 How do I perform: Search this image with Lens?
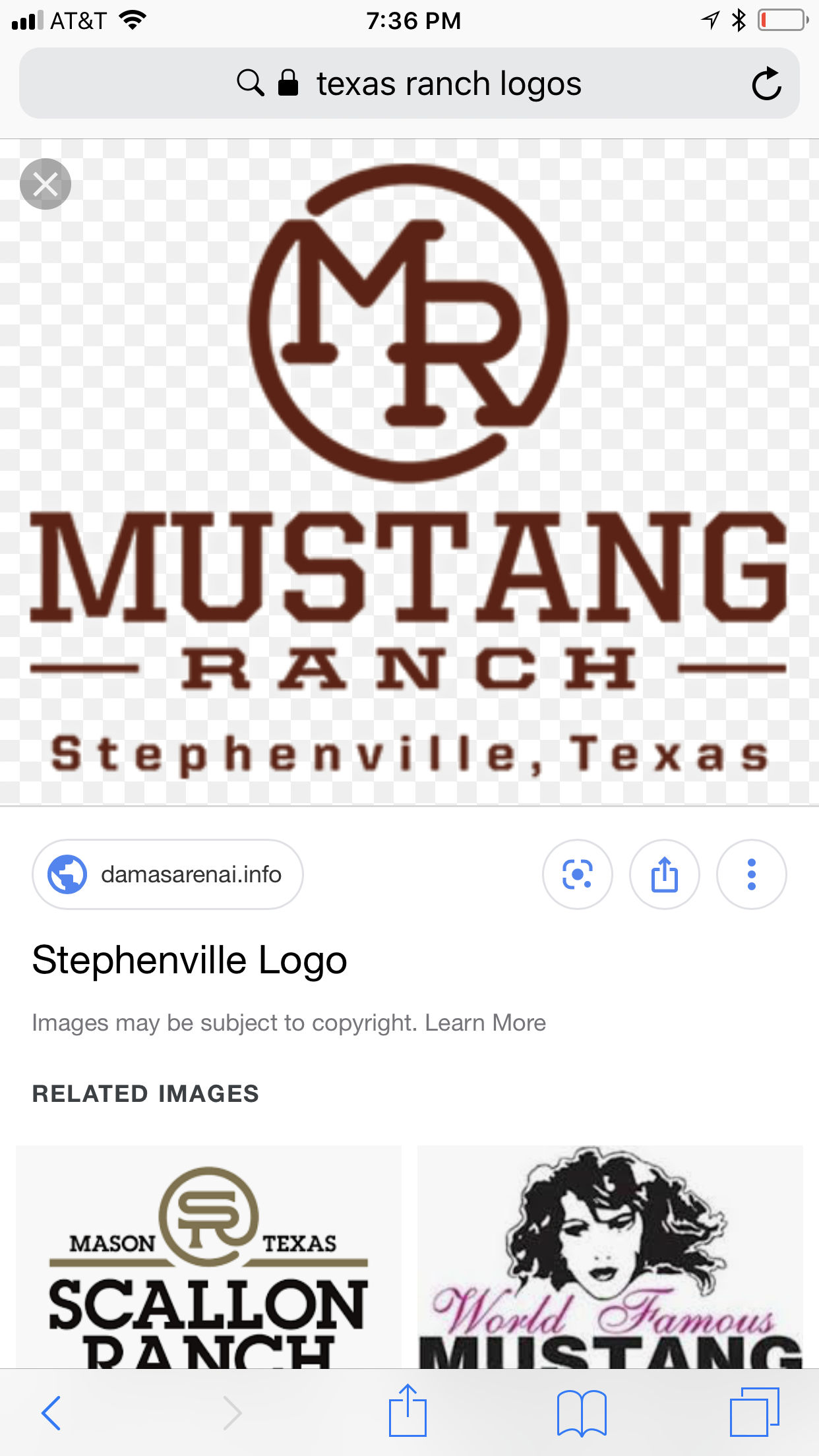[x=577, y=874]
